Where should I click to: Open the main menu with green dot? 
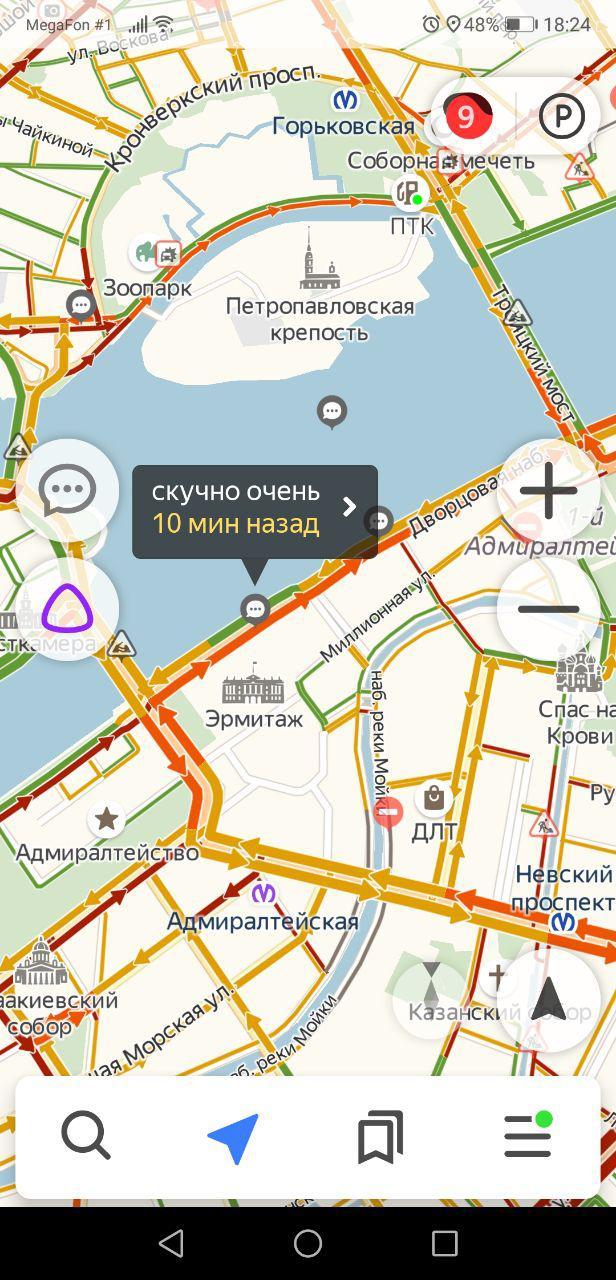[x=528, y=1137]
